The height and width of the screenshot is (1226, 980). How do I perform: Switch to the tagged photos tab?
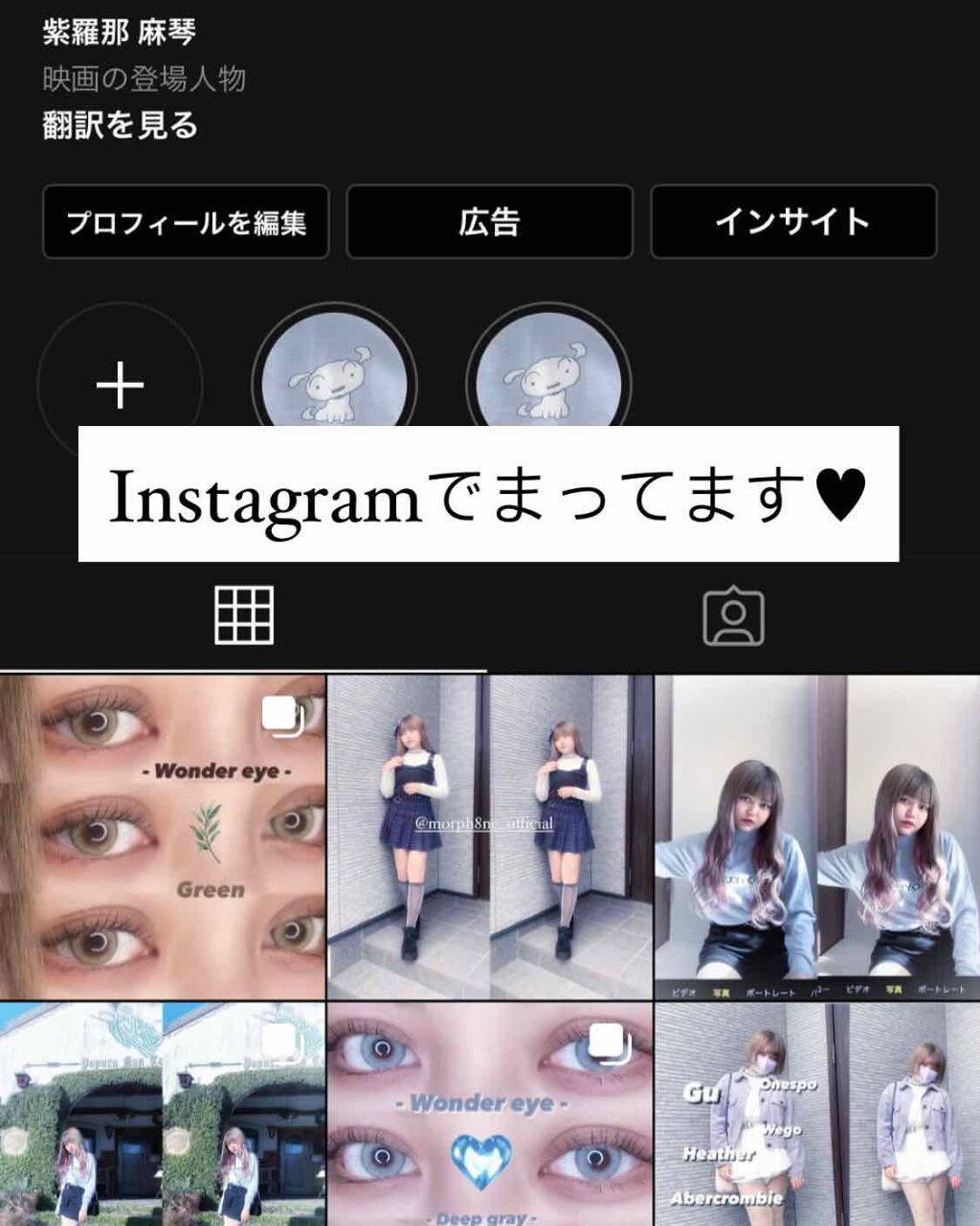click(x=733, y=615)
